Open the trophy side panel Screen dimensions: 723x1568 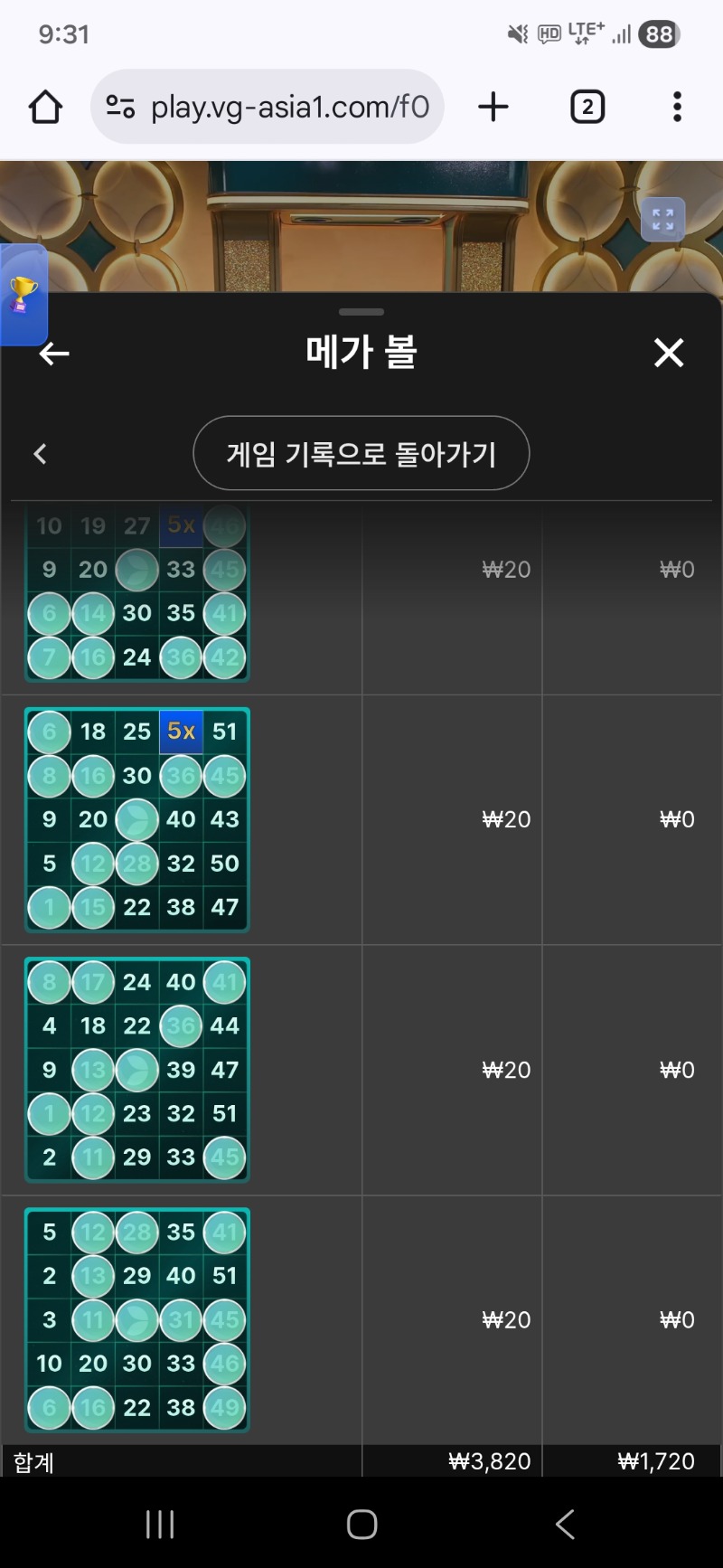[23, 295]
